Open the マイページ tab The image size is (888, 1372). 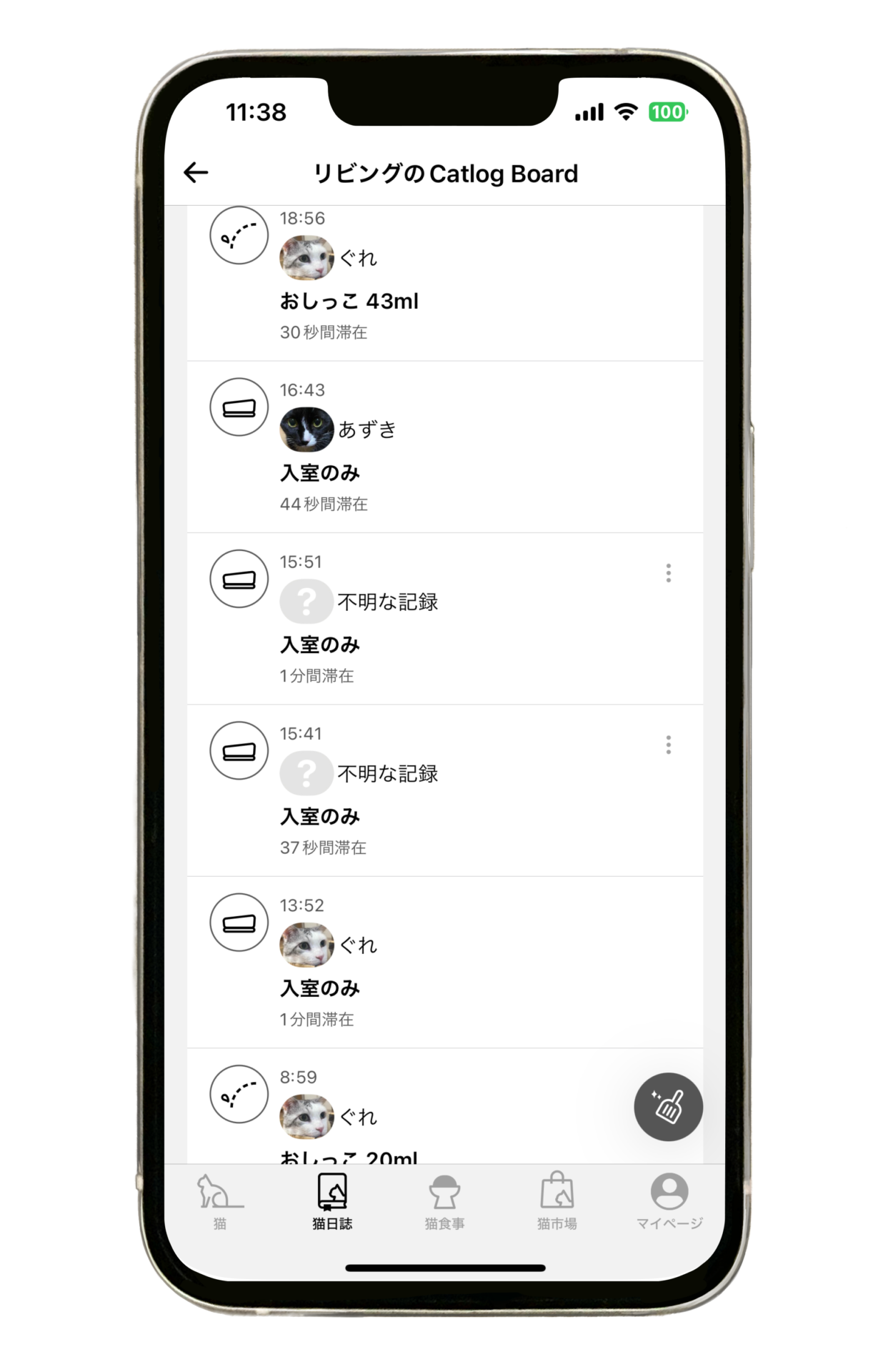click(x=669, y=1202)
